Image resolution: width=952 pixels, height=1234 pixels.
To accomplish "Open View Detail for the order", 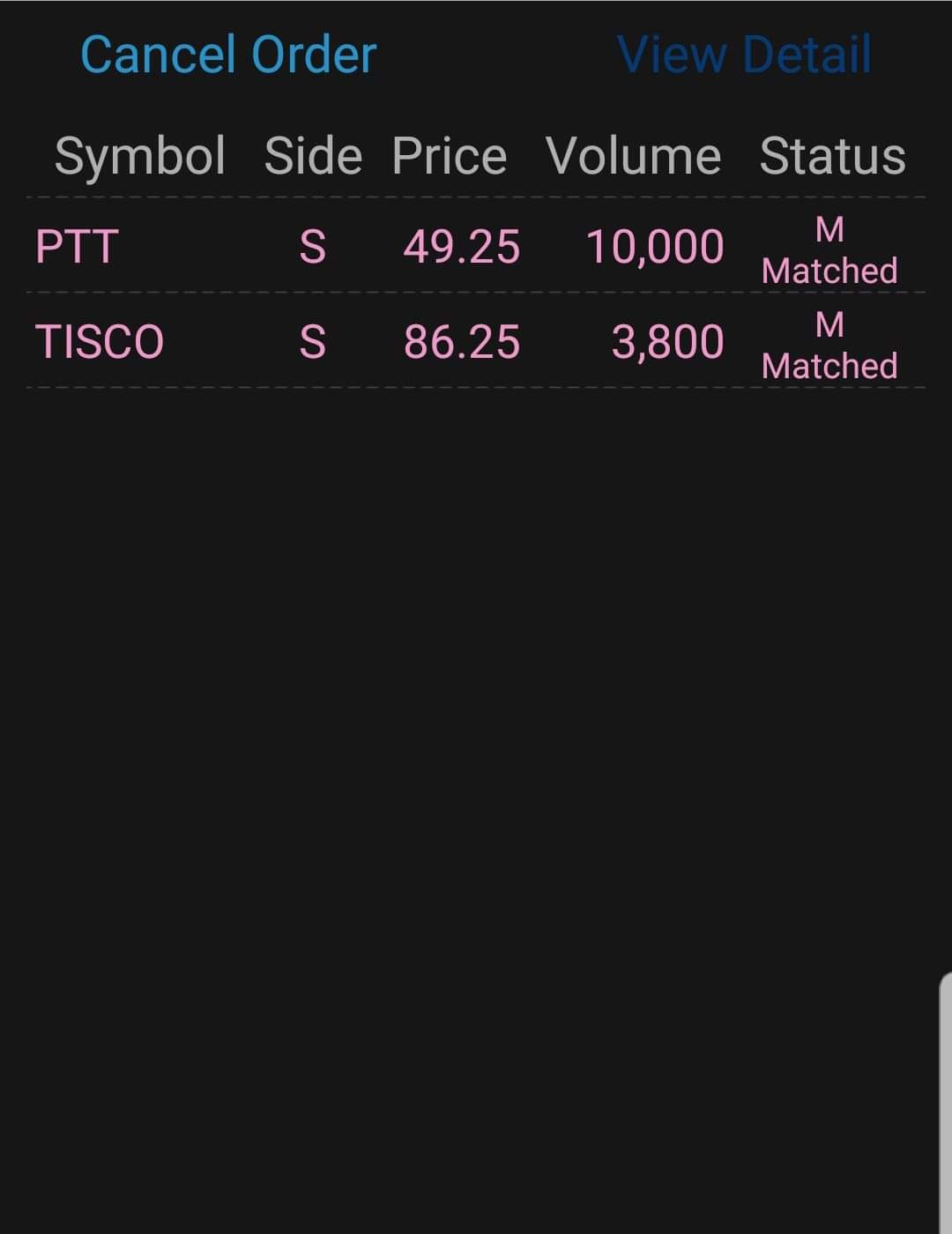I will click(744, 55).
